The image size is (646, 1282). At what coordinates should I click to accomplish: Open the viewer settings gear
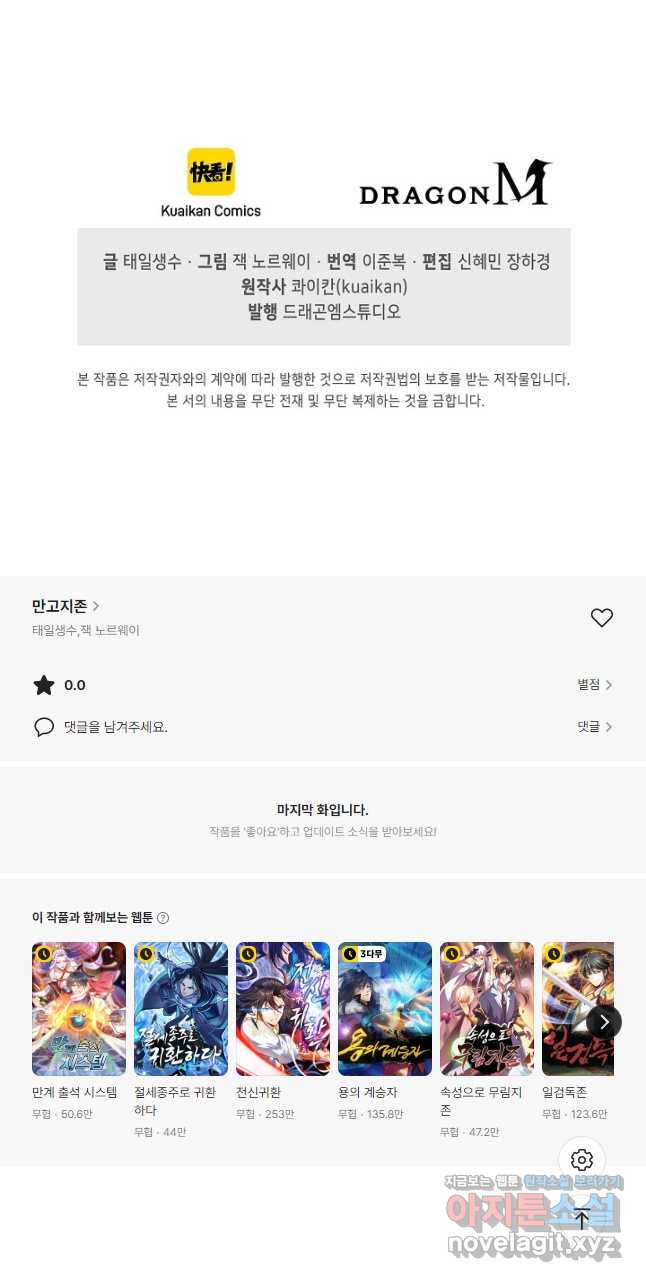click(x=582, y=1160)
